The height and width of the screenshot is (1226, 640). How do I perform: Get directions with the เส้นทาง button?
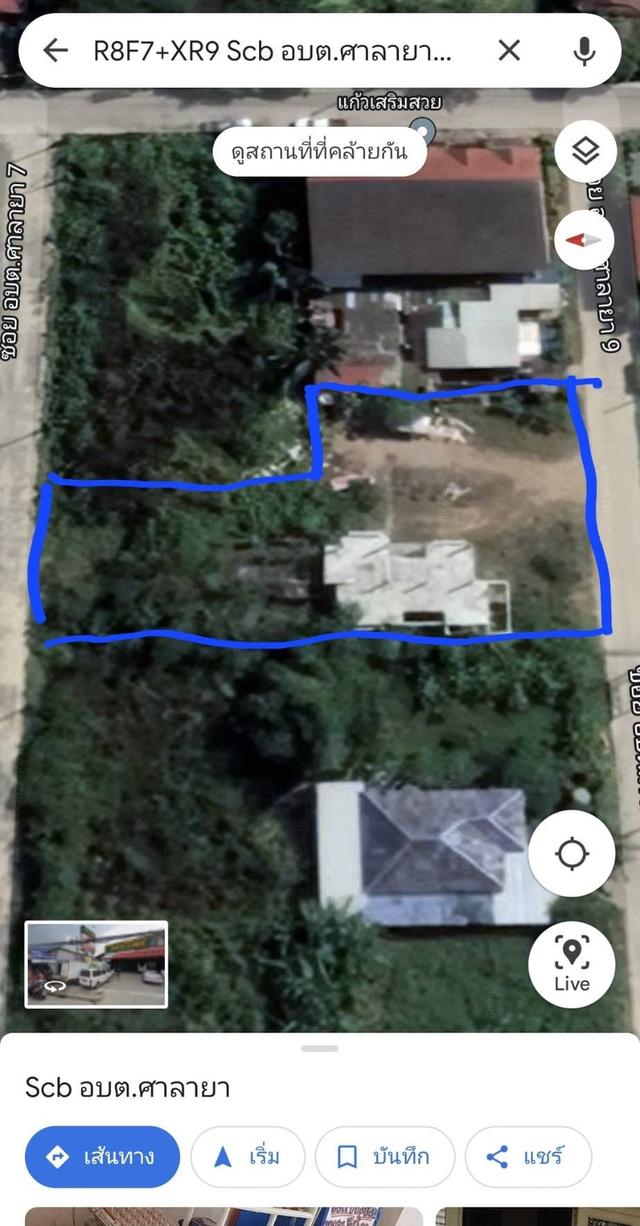pos(102,1157)
